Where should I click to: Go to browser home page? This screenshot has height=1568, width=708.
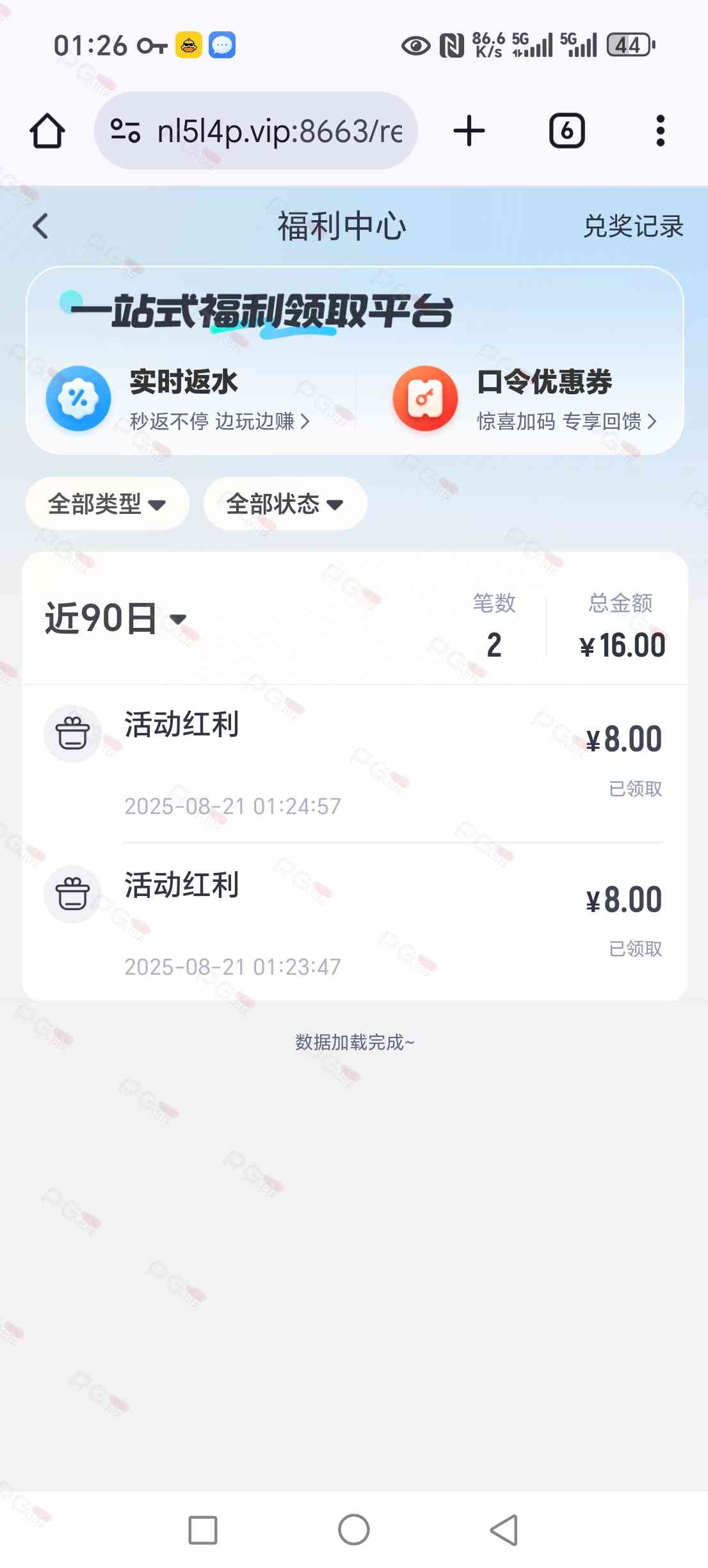[47, 131]
